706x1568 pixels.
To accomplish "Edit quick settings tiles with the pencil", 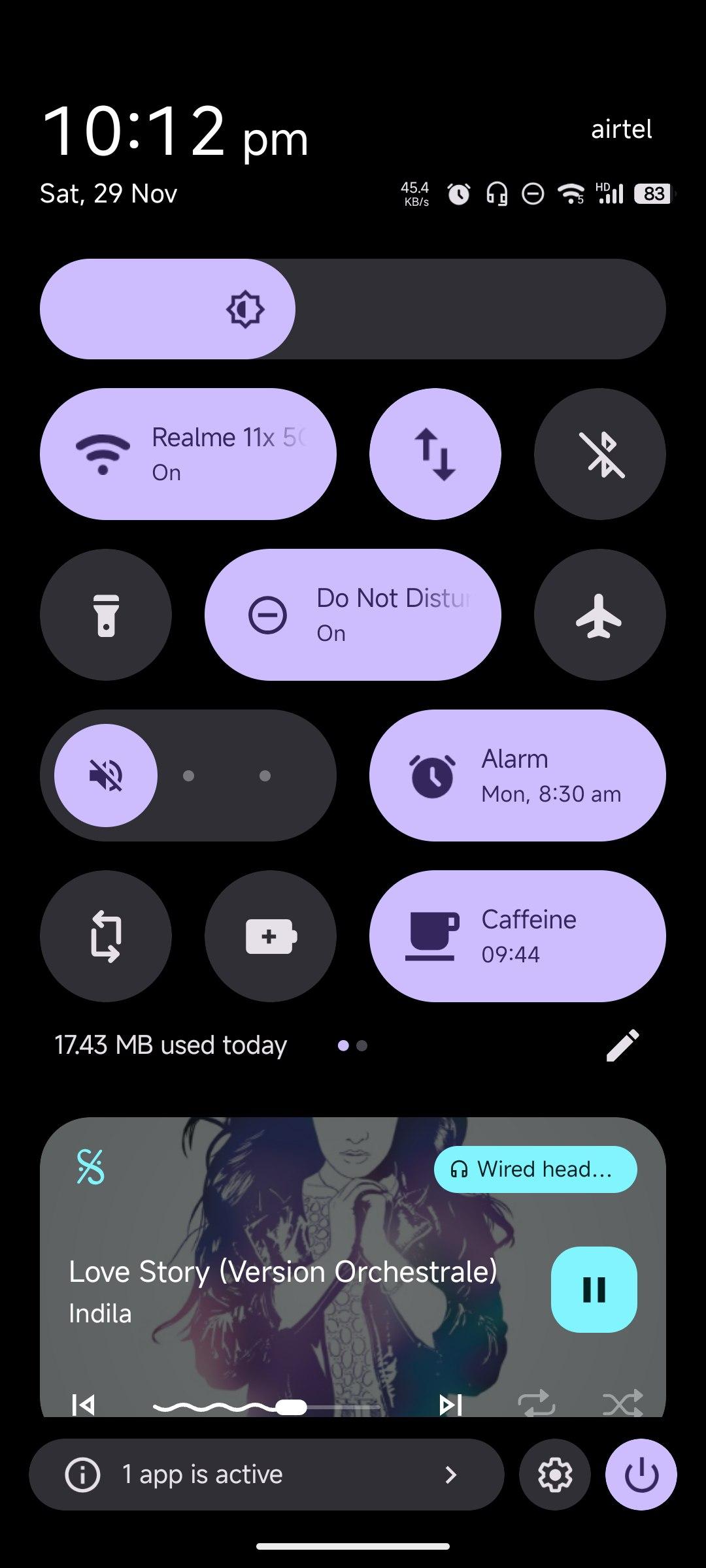I will point(622,1045).
